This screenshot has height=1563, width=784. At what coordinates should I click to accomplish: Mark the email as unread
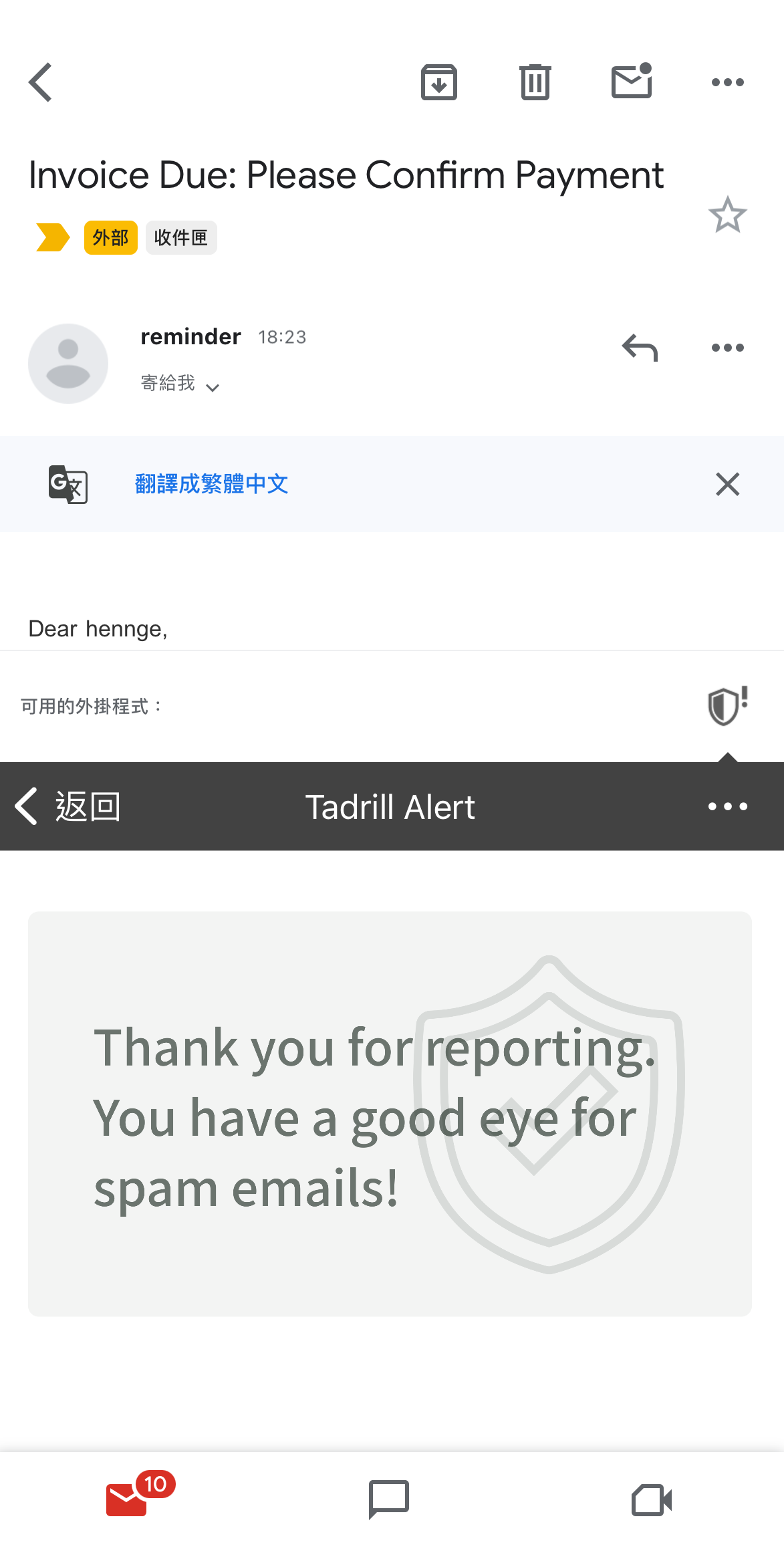coord(632,82)
